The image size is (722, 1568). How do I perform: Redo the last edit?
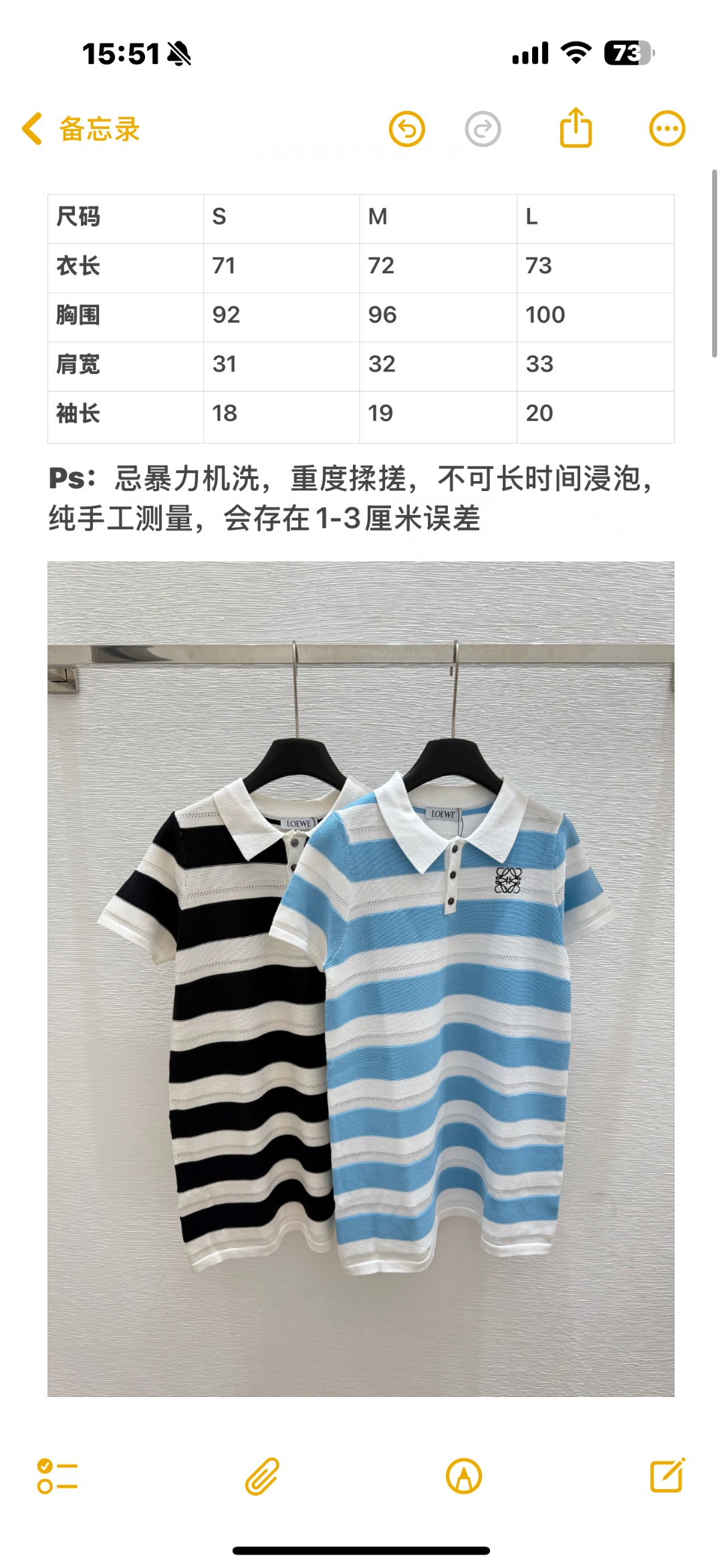tap(483, 129)
